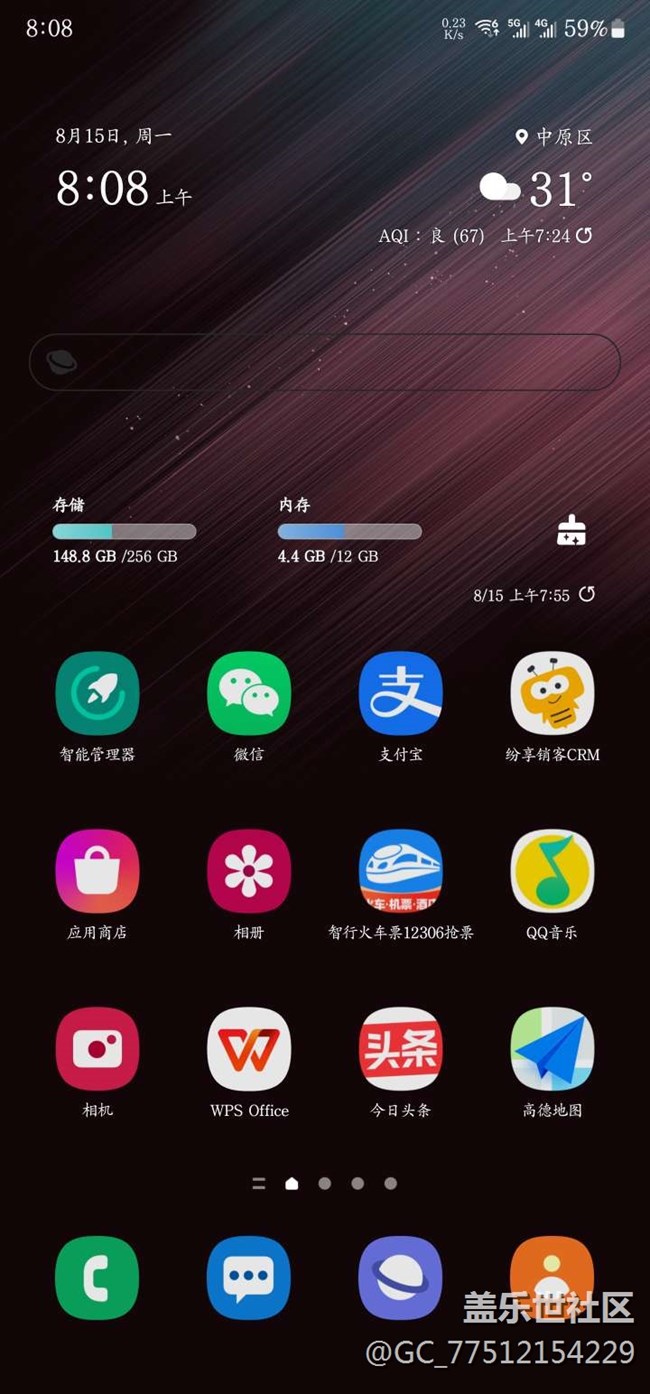
Task: Open 今日头条 news app
Action: coord(400,1049)
